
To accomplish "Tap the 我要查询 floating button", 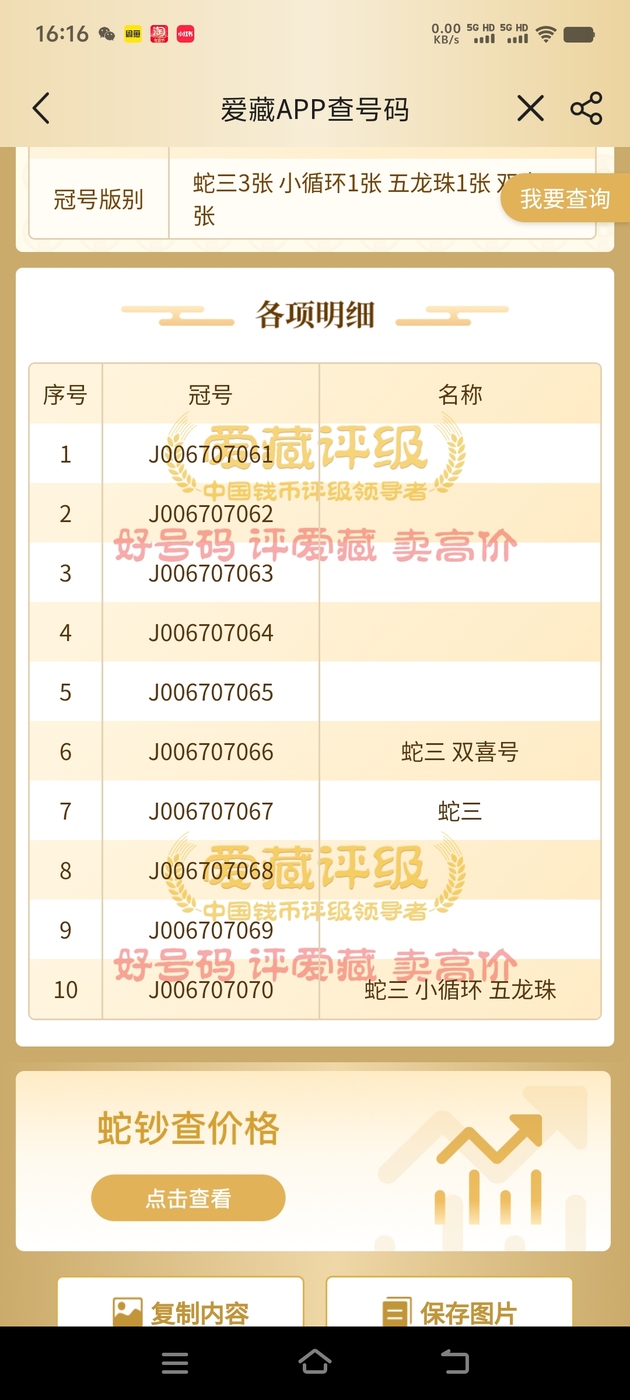I will [x=566, y=199].
